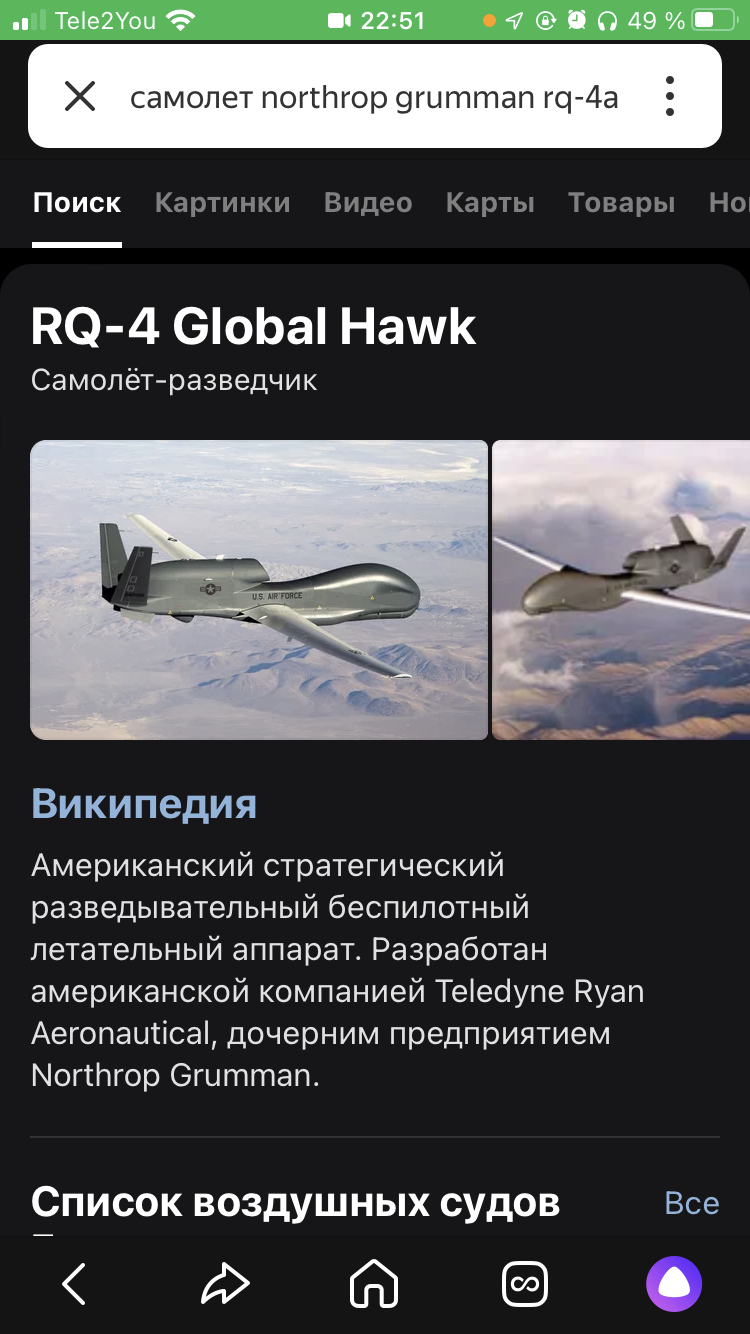
Task: Switch to the Картинки tab
Action: pos(222,203)
